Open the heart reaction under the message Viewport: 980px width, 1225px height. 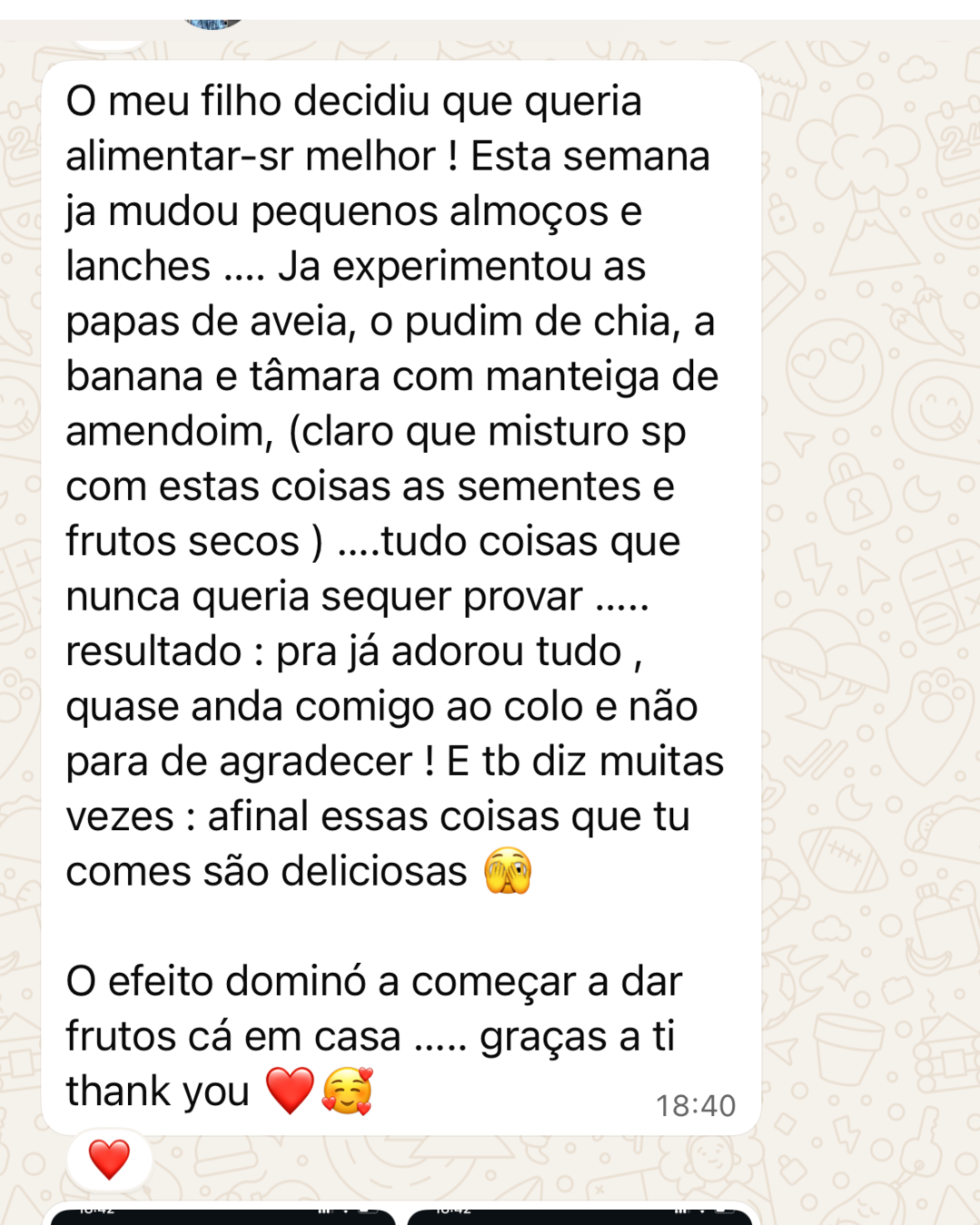109,1158
